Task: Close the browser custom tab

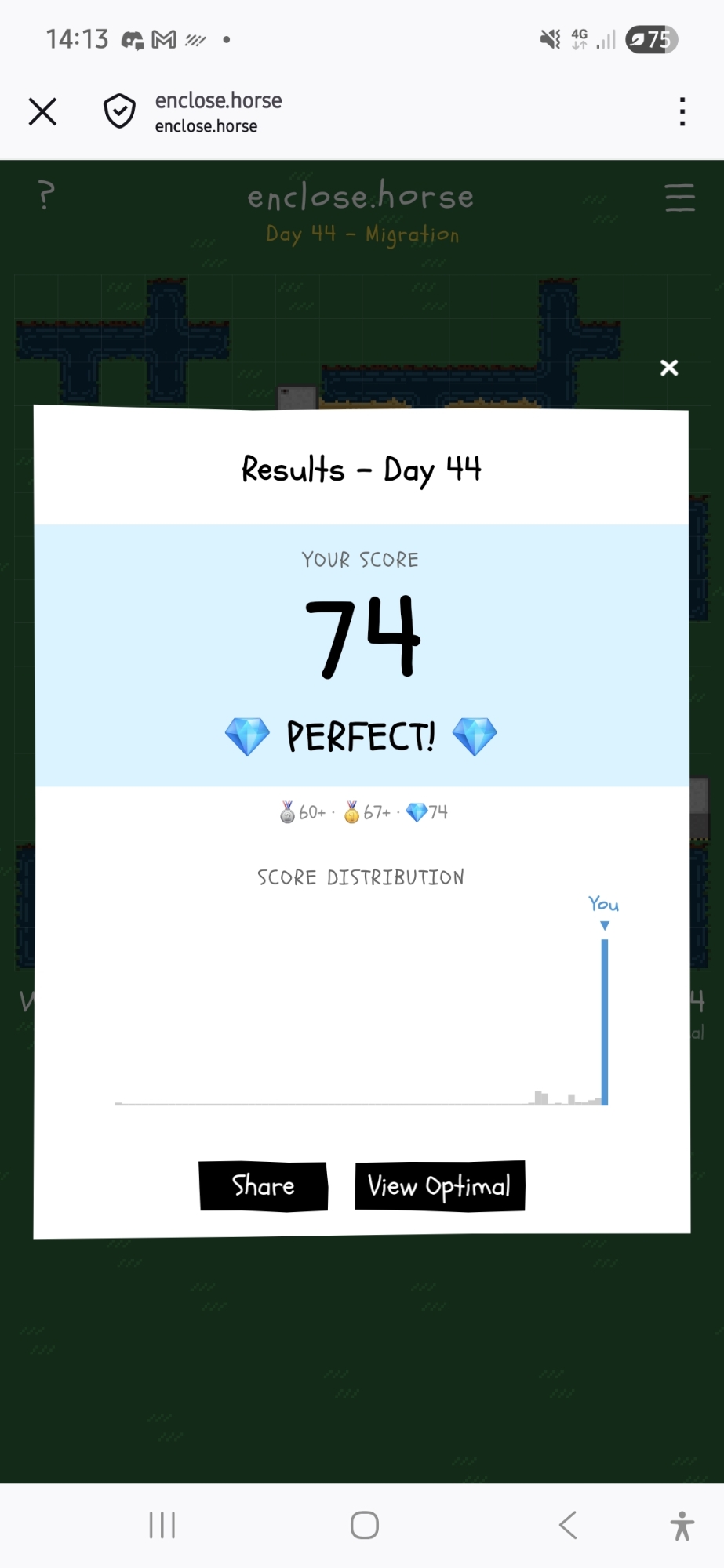Action: click(x=42, y=111)
